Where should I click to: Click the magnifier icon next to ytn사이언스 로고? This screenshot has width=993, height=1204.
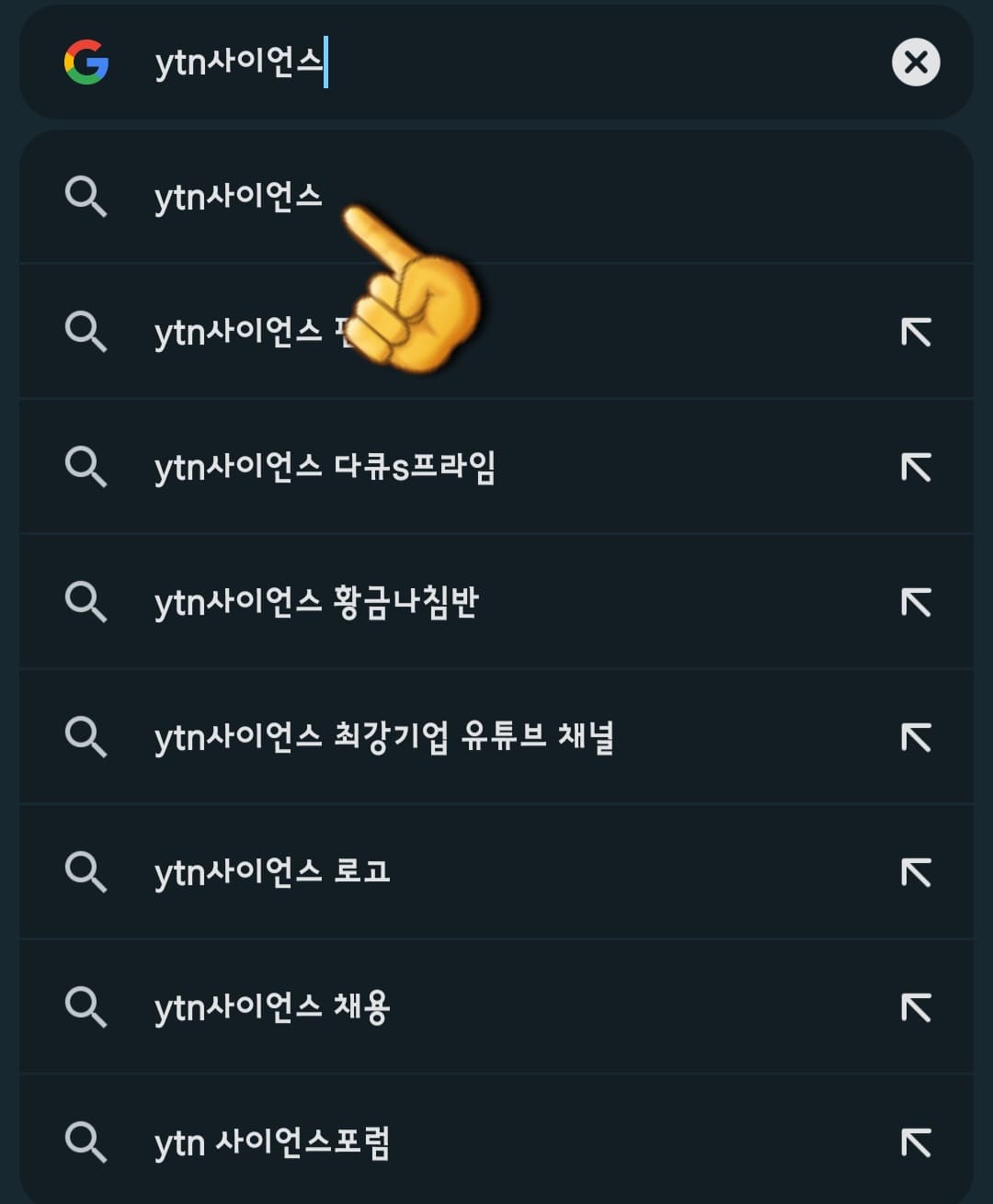click(87, 871)
